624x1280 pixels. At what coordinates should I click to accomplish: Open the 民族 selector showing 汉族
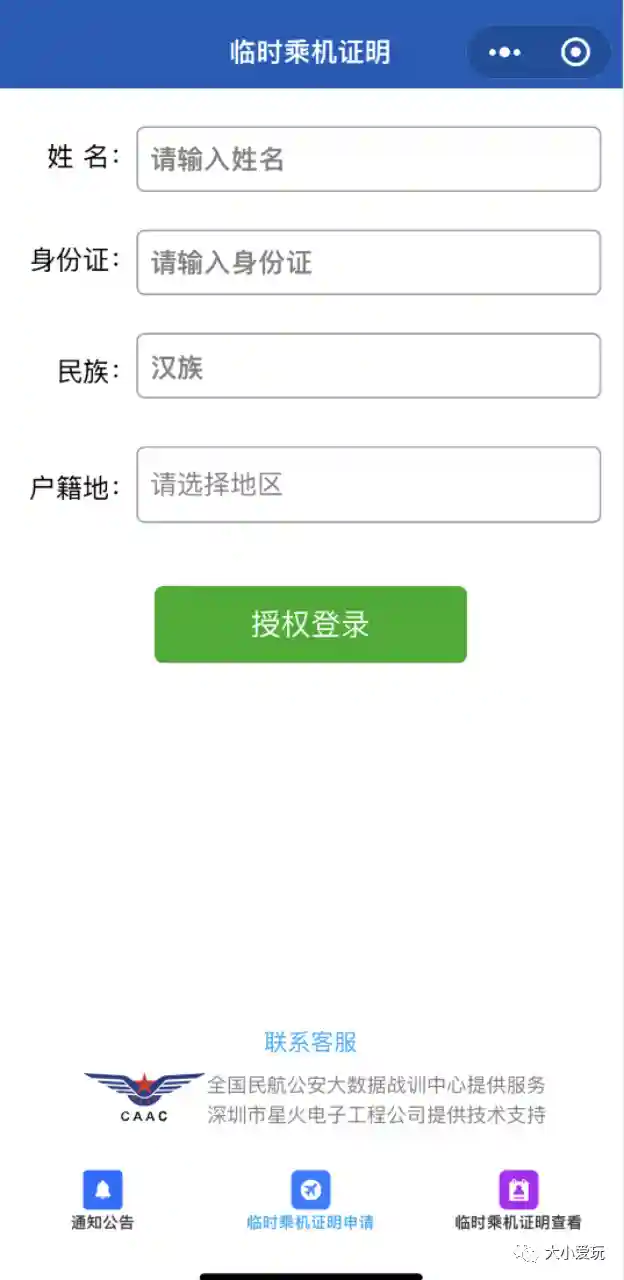click(368, 366)
